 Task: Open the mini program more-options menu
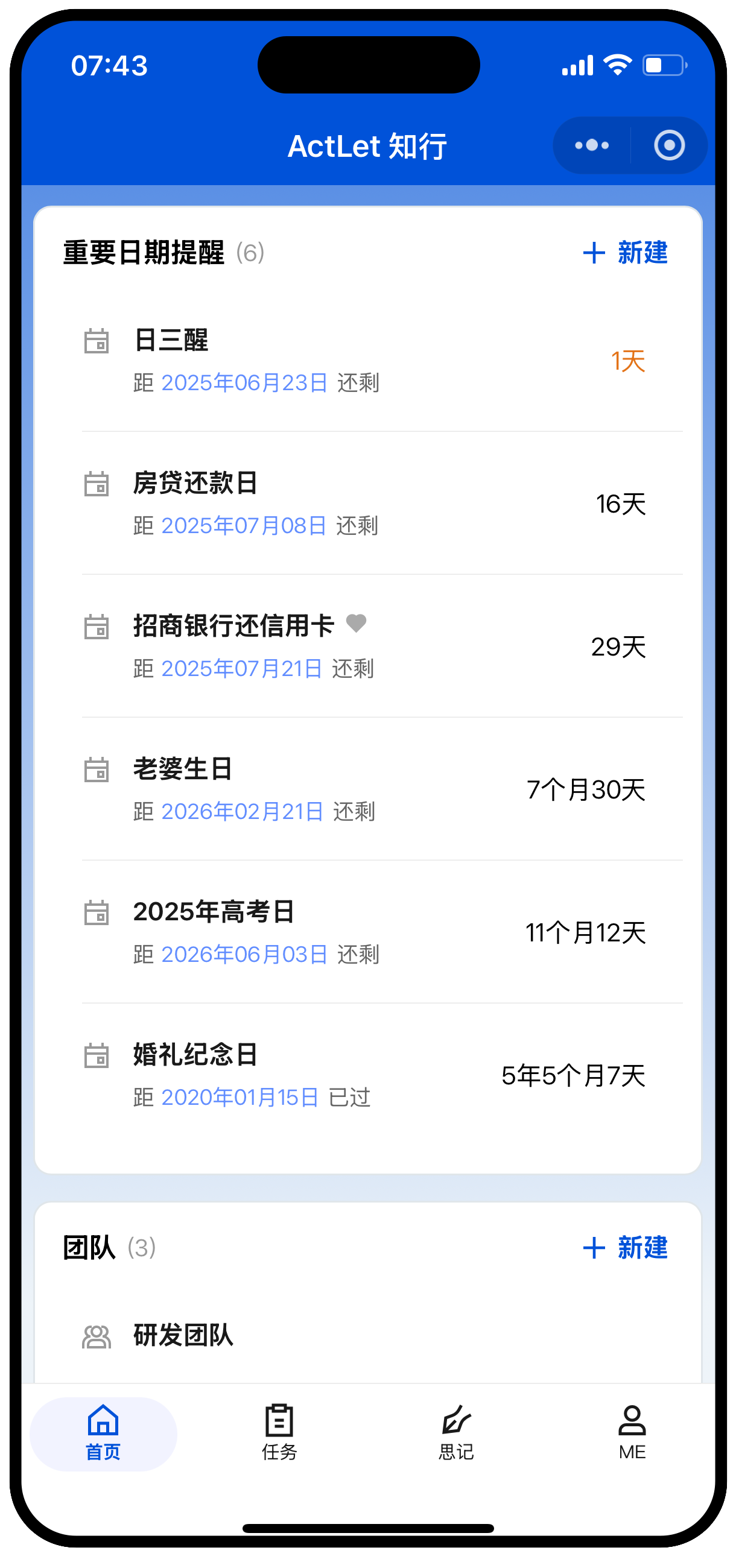pyautogui.click(x=591, y=145)
